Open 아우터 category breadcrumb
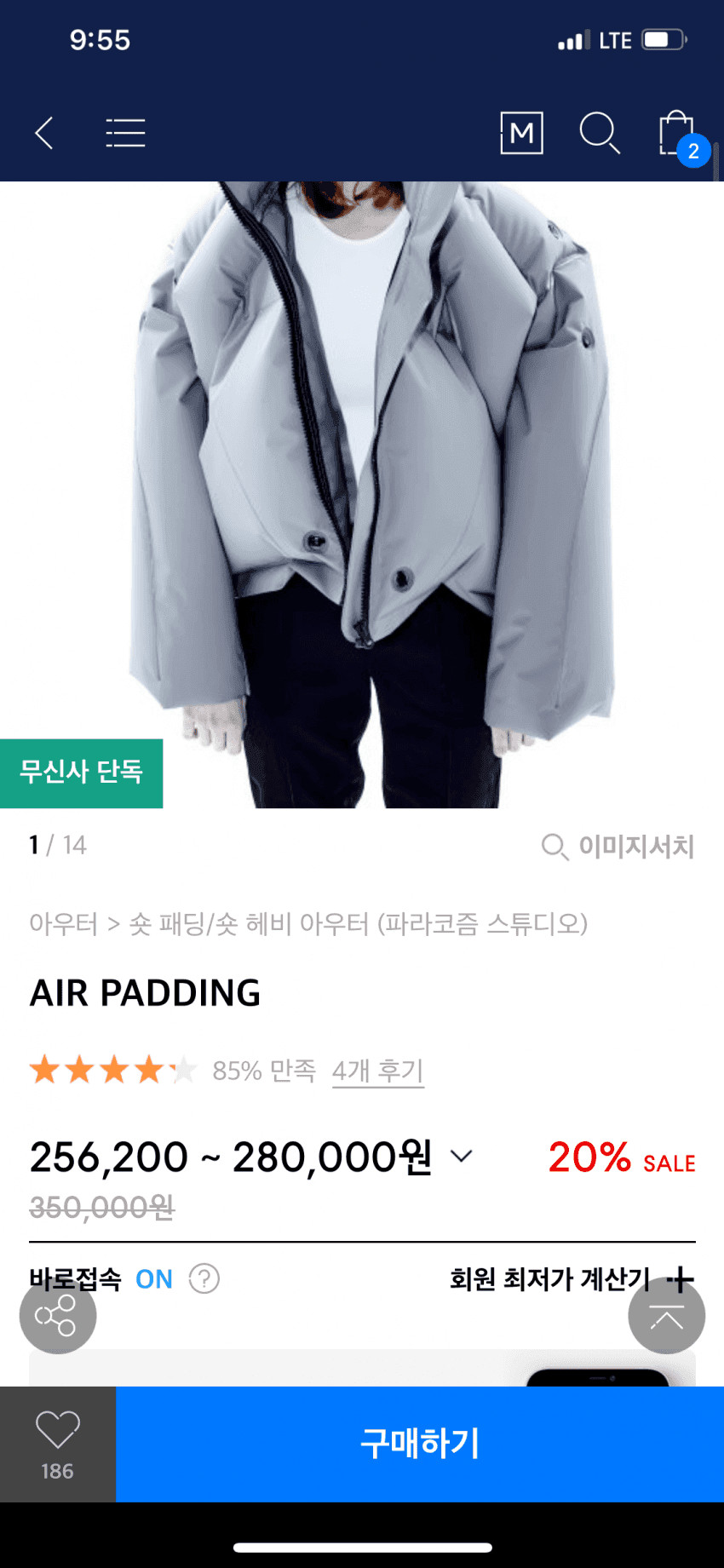The image size is (724, 1568). (63, 924)
